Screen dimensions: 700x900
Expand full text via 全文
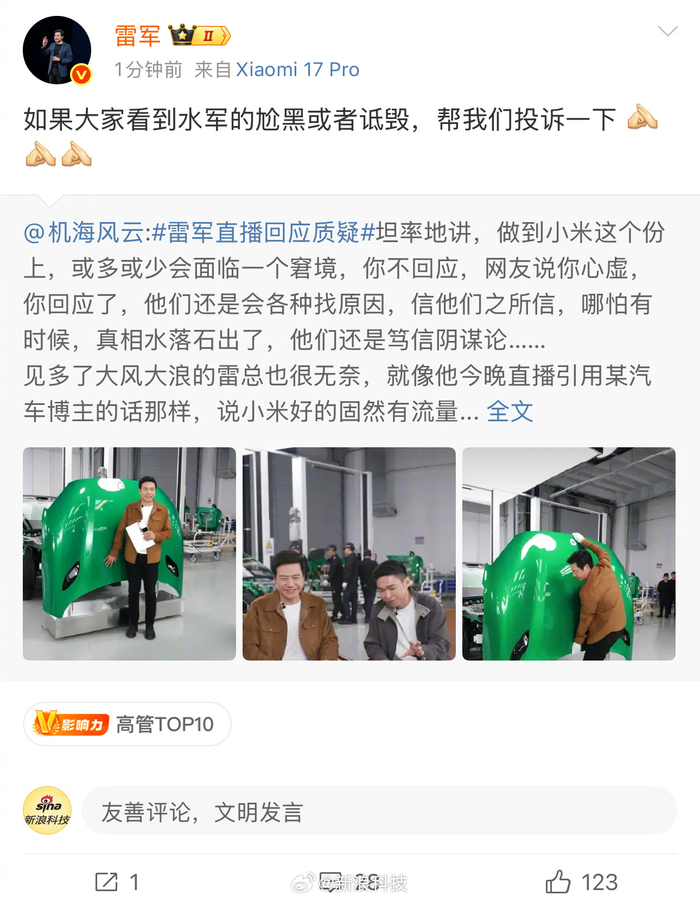pos(510,410)
